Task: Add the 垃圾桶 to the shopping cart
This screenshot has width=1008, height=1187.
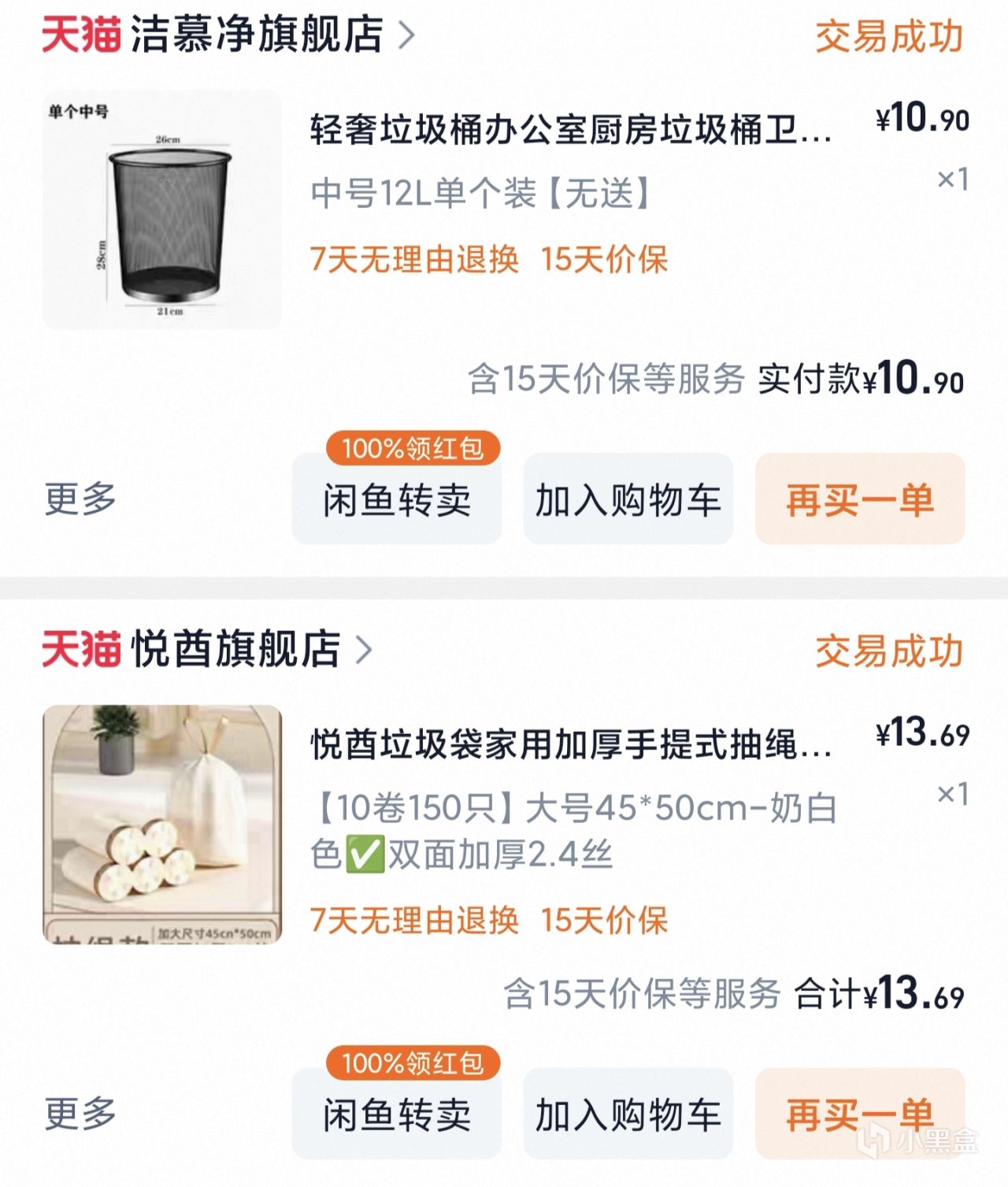Action: 628,499
